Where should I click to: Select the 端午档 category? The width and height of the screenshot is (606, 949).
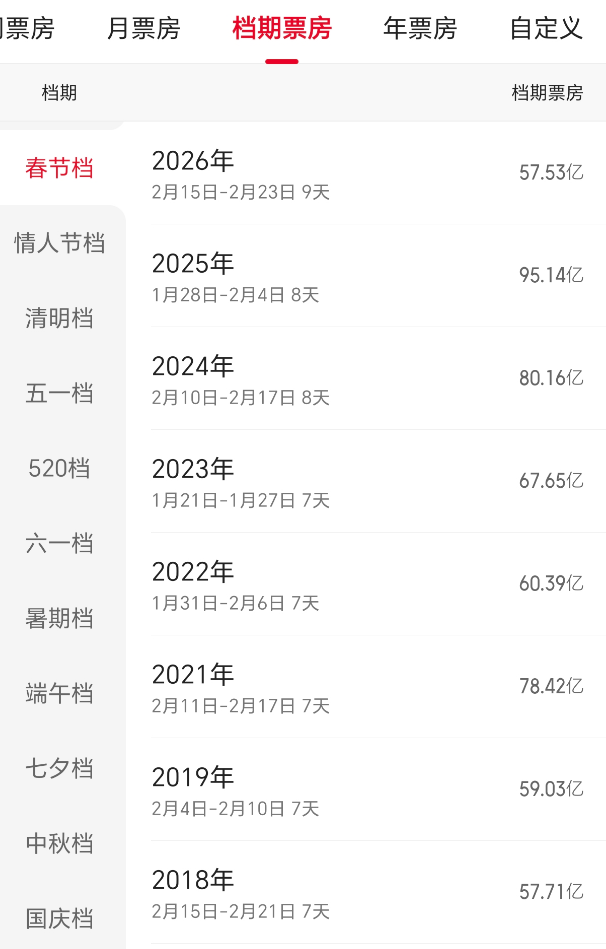(x=60, y=693)
